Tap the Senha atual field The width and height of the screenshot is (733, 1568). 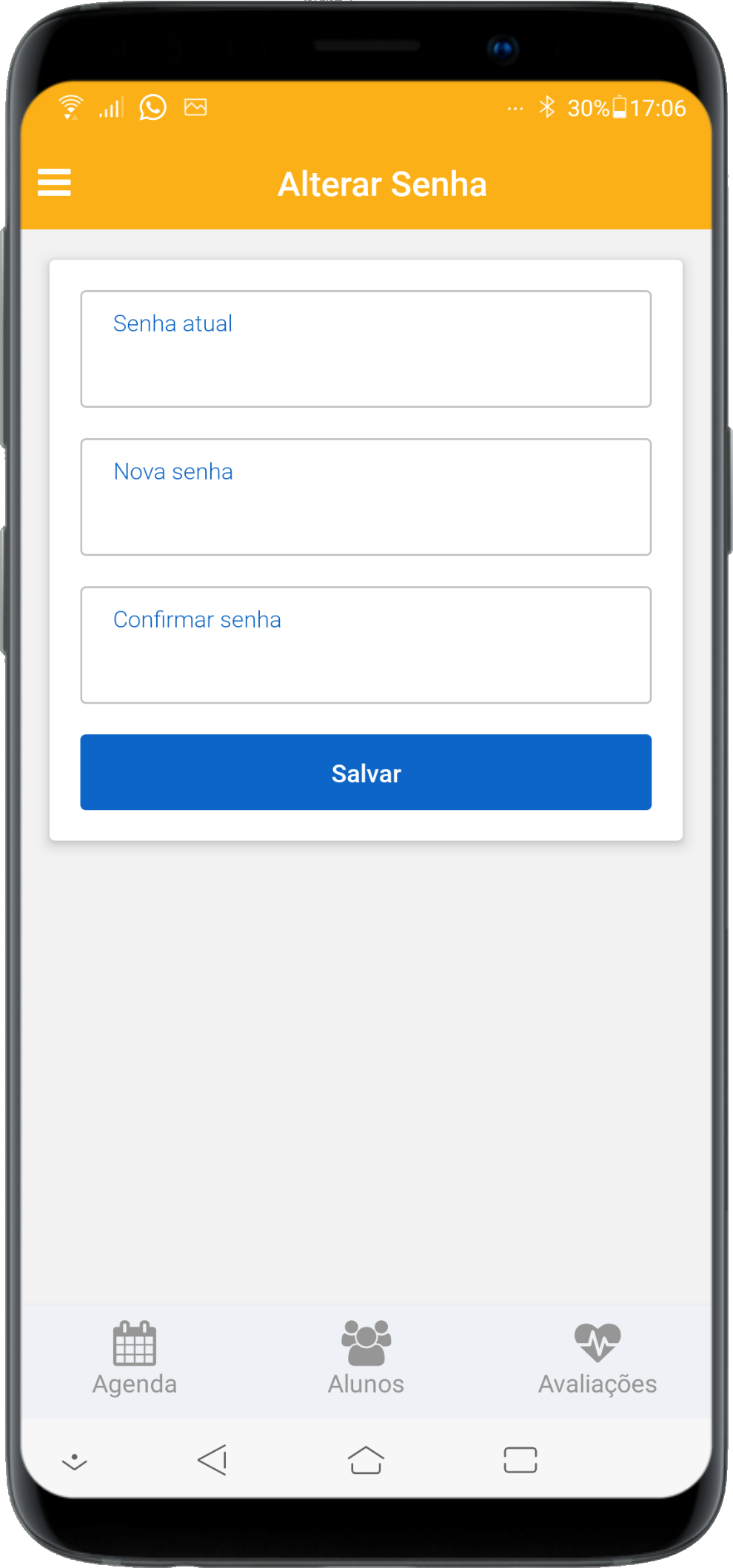pos(366,349)
